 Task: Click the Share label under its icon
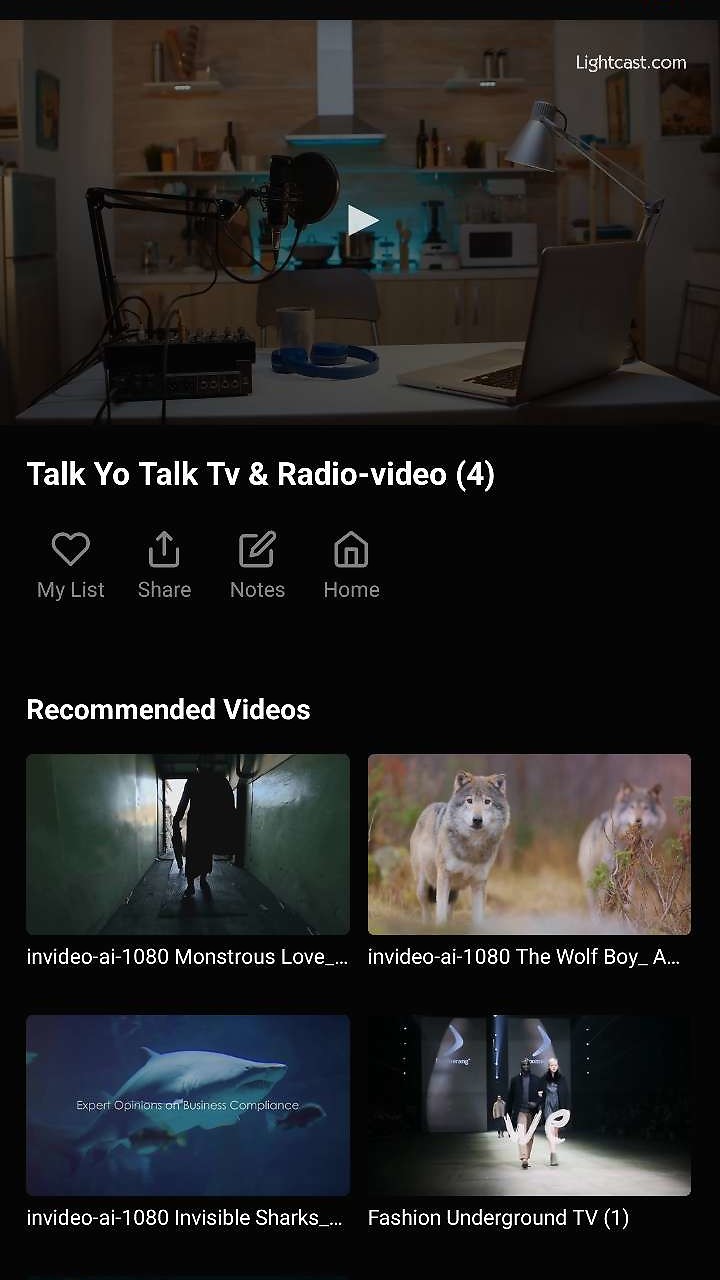click(164, 589)
